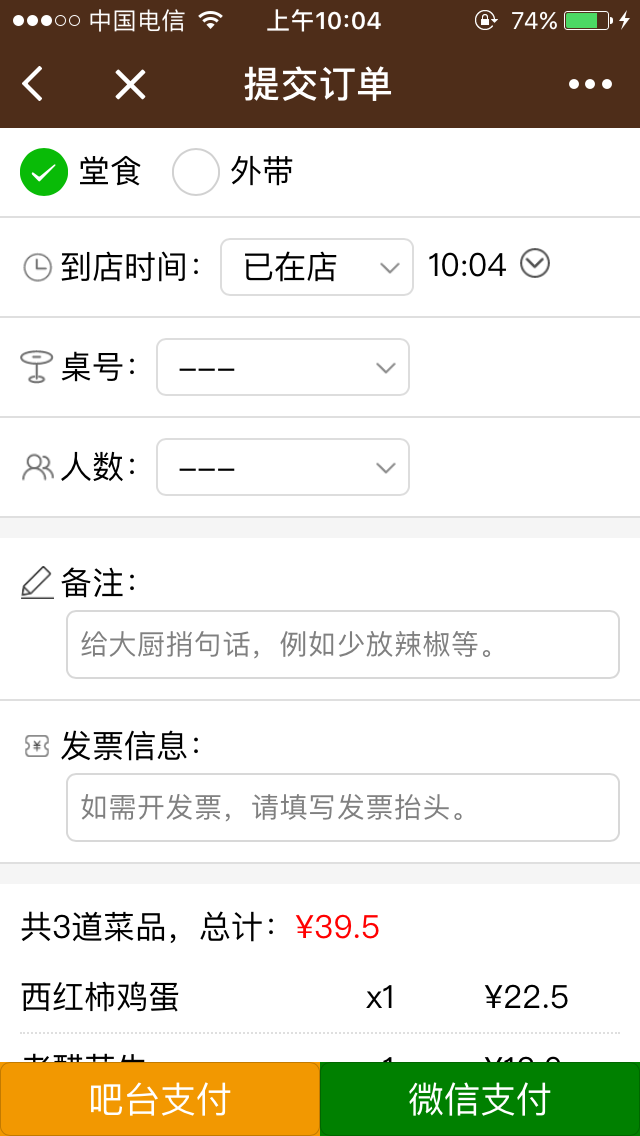Expand the 桌号 table number dropdown
Image resolution: width=640 pixels, height=1136 pixels.
click(x=283, y=367)
